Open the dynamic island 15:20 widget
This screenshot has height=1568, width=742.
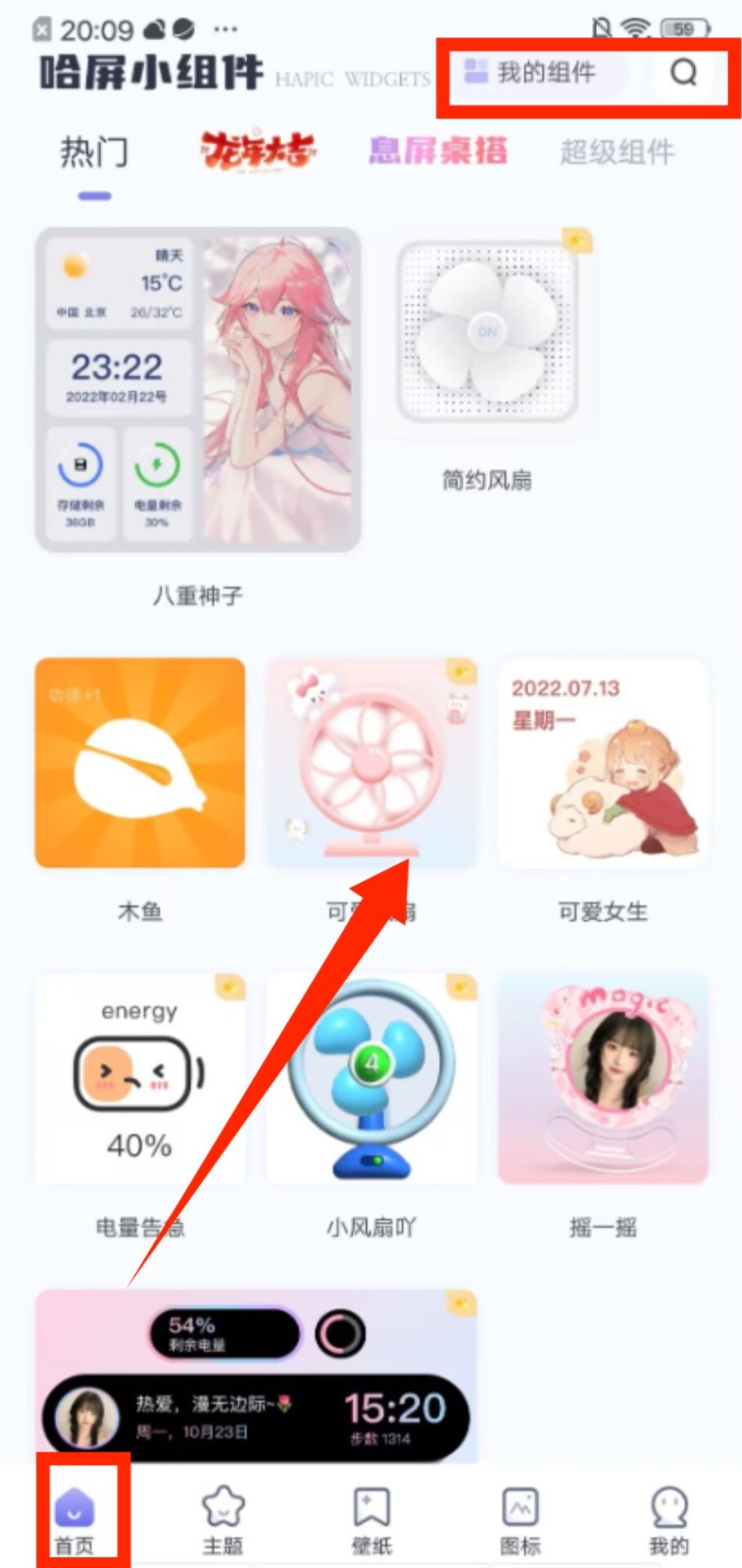[x=256, y=1377]
